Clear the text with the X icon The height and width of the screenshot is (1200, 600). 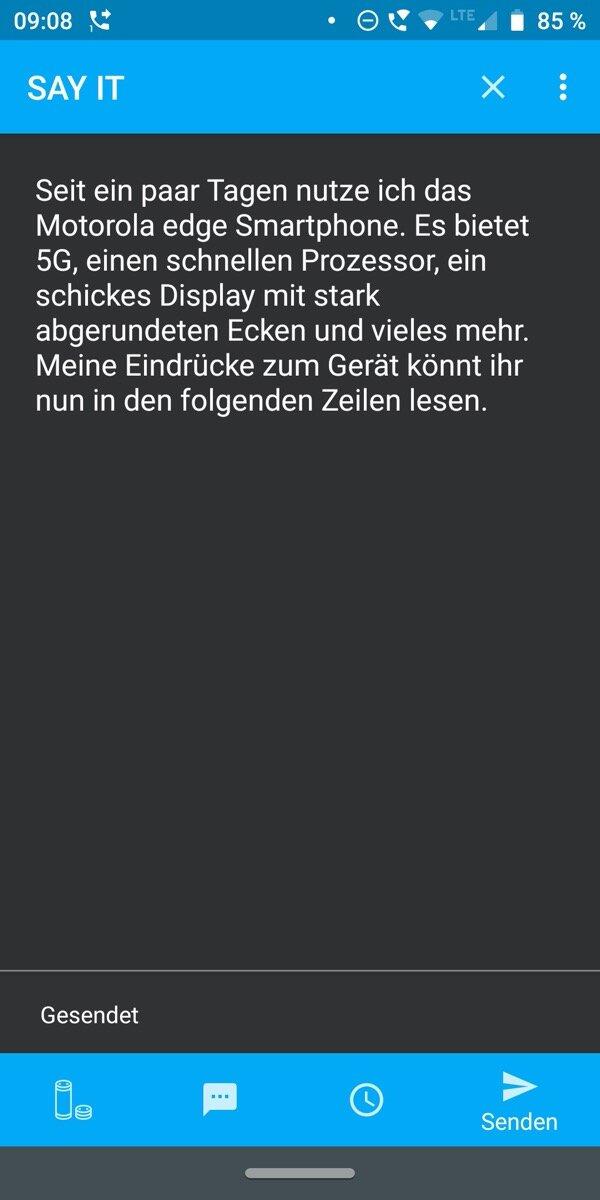click(x=493, y=88)
